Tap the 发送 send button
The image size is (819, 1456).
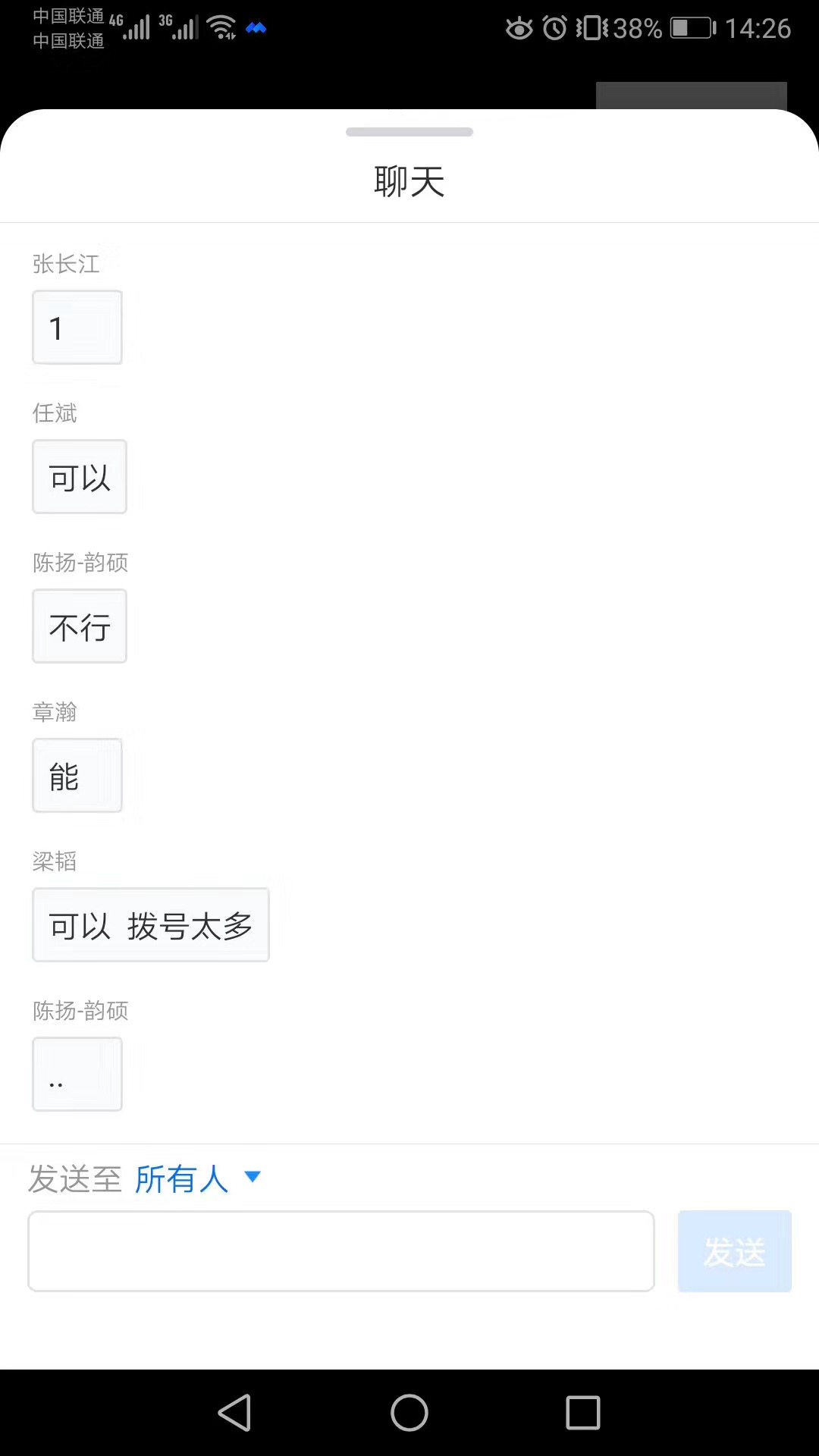pyautogui.click(x=734, y=1251)
